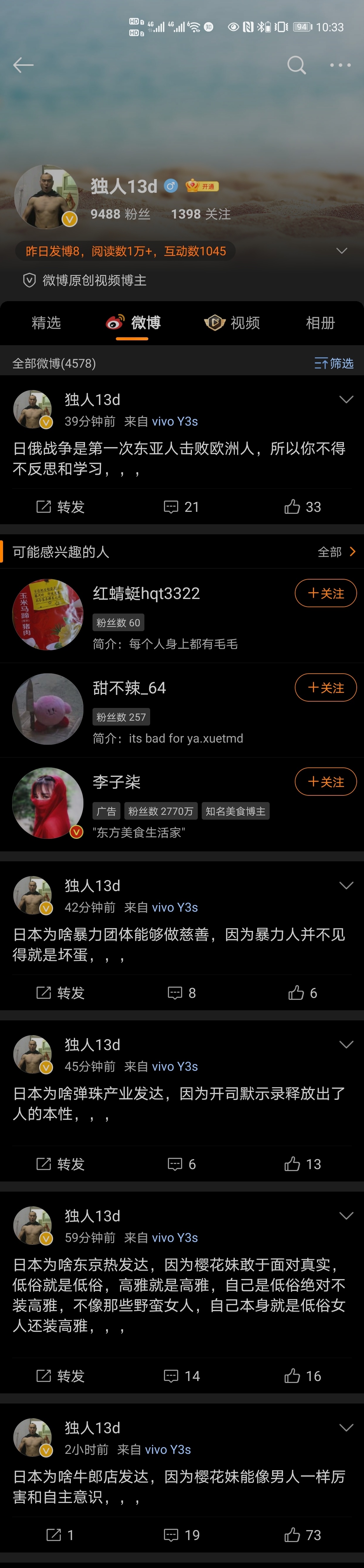Like the post about 暴力团体做慈善
Image resolution: width=364 pixels, height=1568 pixels.
(302, 993)
